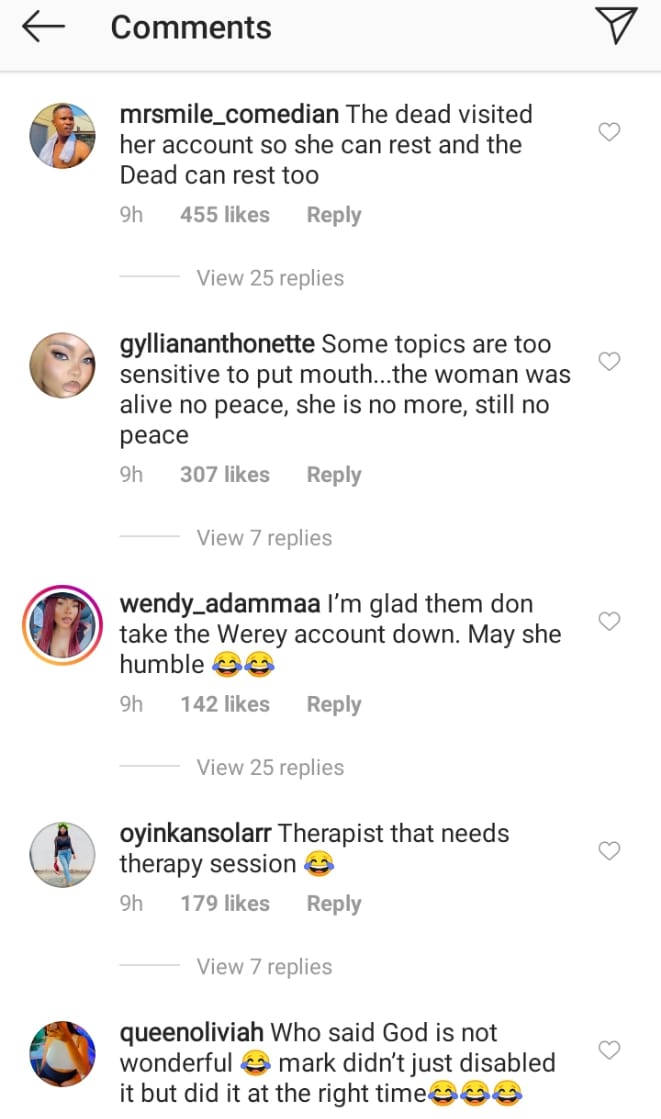Image resolution: width=661 pixels, height=1119 pixels.
Task: Reply to mrsmile_comedian's comment
Action: coord(333,215)
